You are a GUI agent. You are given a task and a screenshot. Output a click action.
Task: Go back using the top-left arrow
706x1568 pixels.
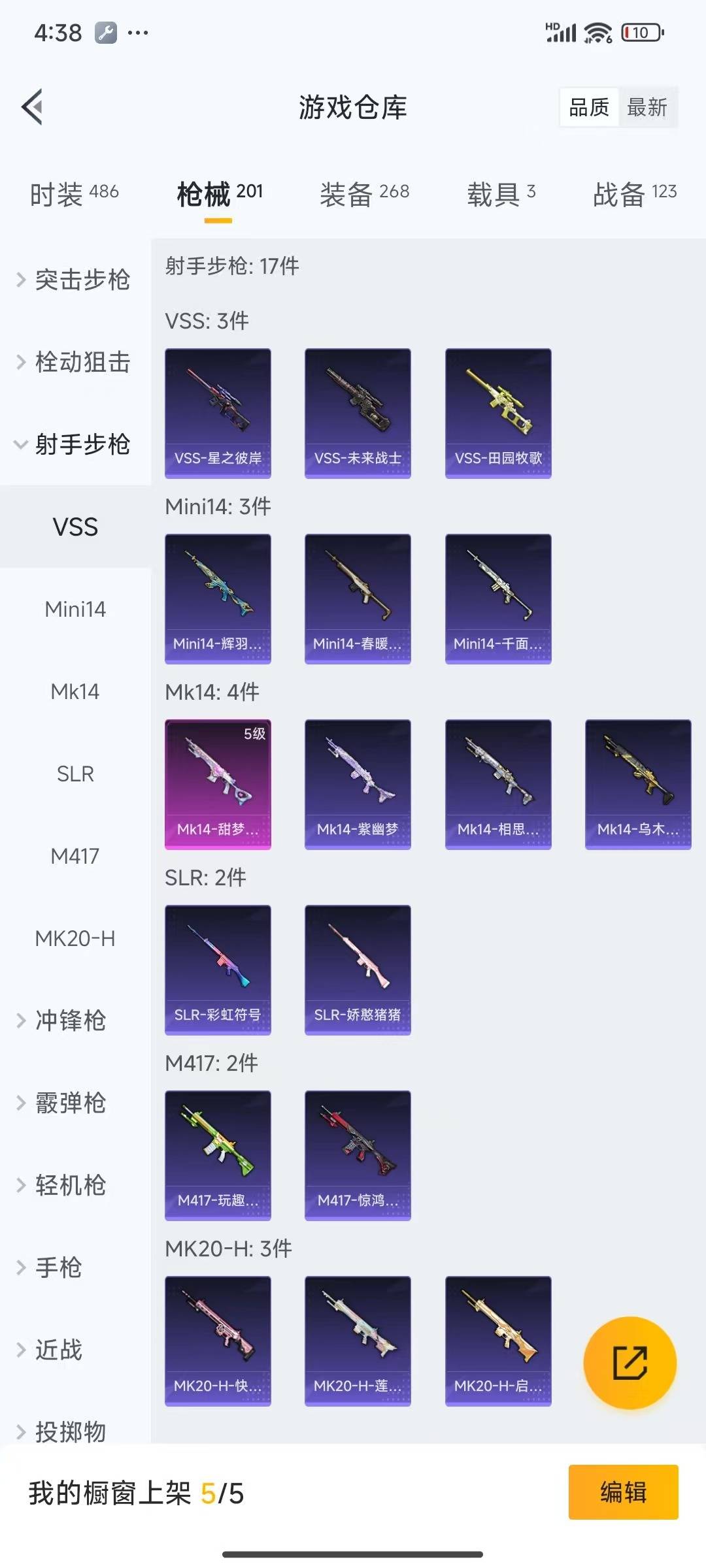[33, 106]
